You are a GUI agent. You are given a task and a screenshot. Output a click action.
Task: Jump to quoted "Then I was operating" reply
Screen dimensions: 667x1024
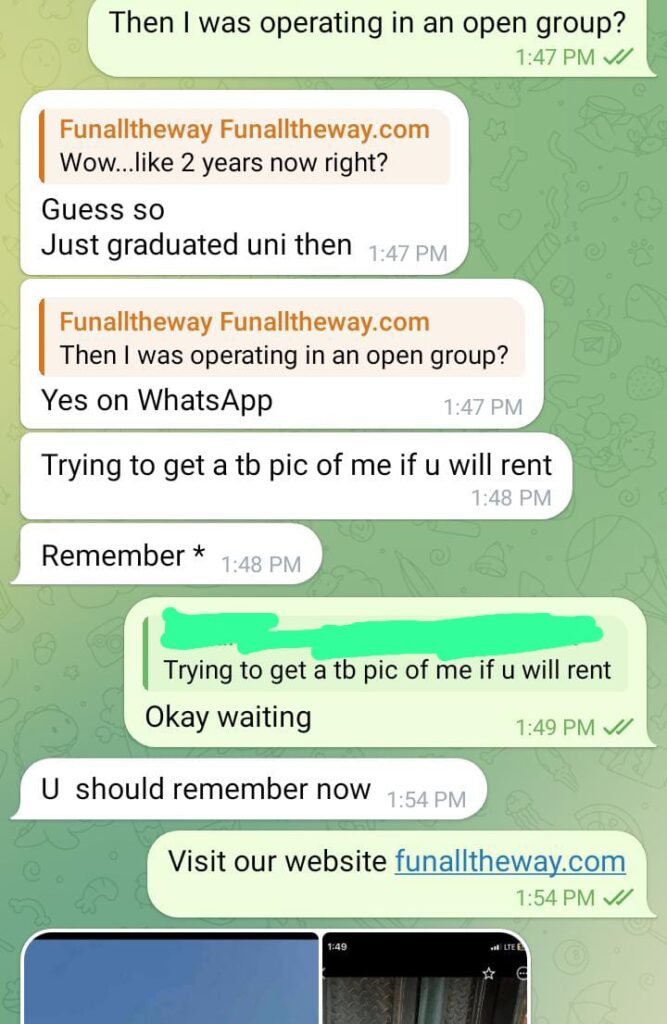(282, 338)
